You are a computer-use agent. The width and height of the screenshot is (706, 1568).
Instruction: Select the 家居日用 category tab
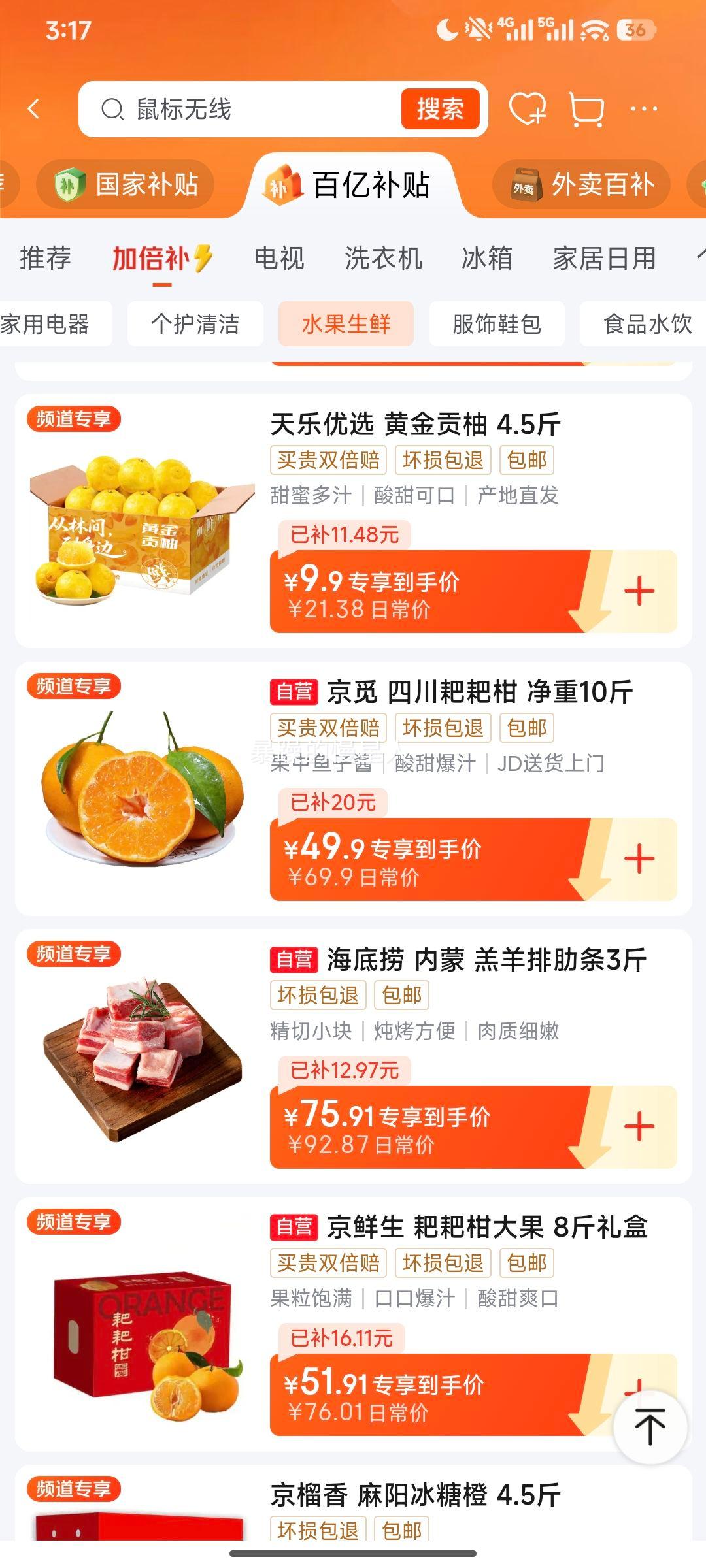[x=604, y=258]
